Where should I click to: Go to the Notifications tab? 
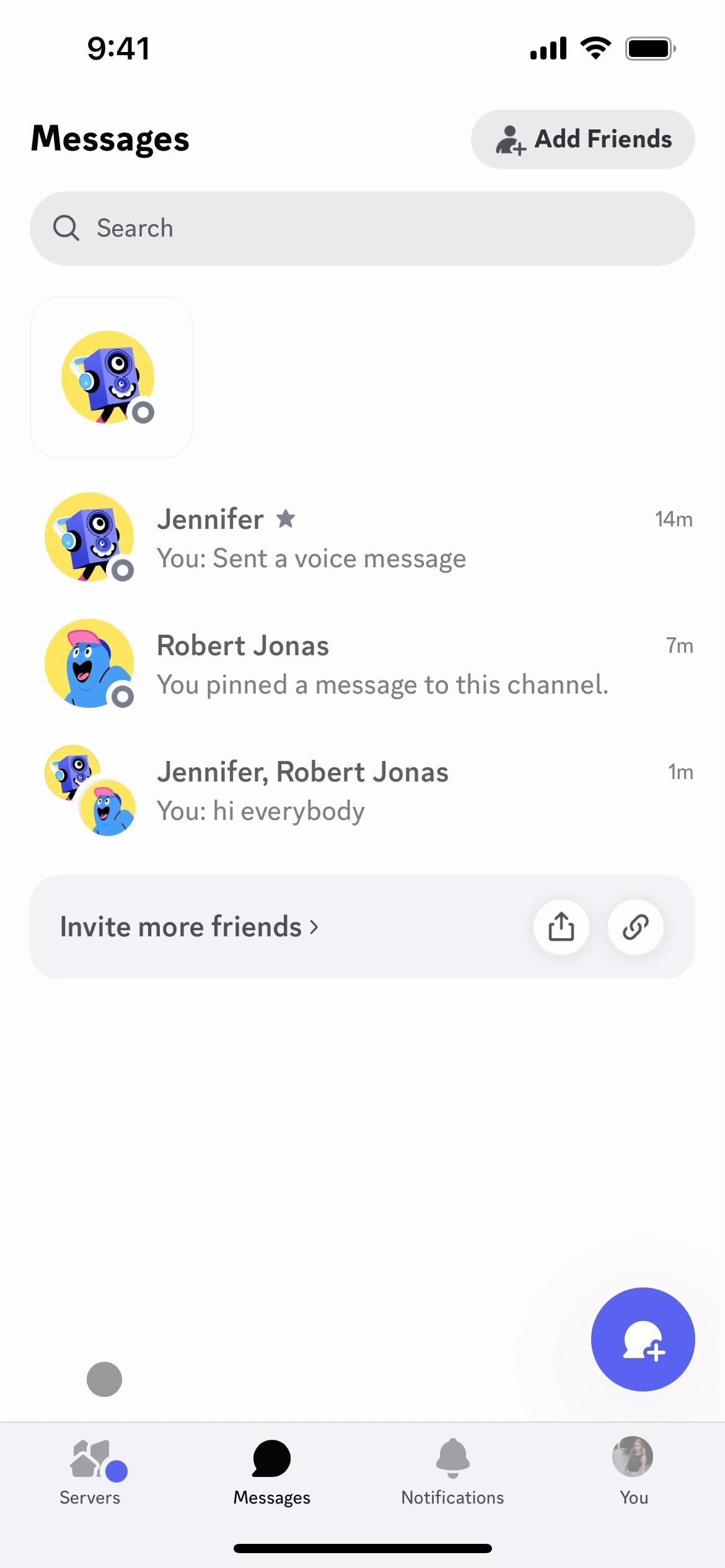point(452,1471)
